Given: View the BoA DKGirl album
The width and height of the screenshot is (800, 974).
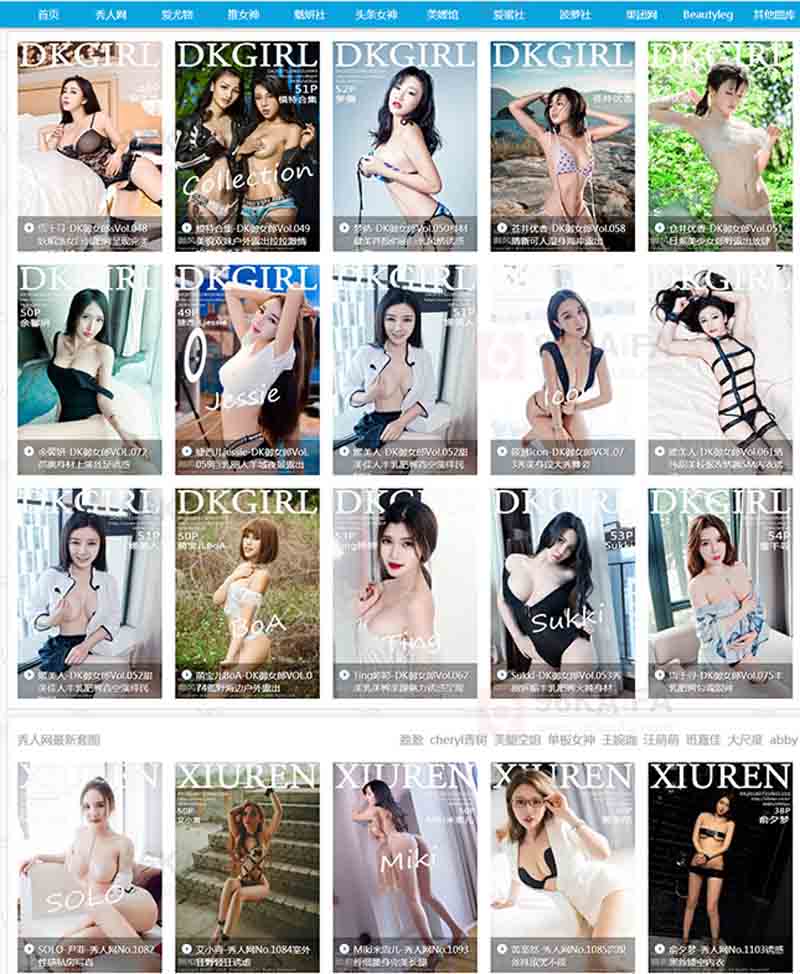Looking at the screenshot, I should [247, 592].
